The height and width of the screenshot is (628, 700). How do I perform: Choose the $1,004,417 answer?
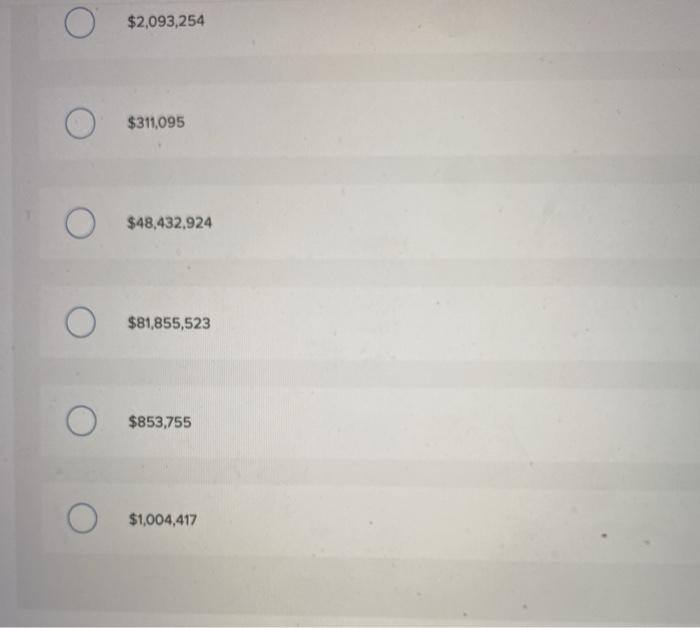click(81, 521)
